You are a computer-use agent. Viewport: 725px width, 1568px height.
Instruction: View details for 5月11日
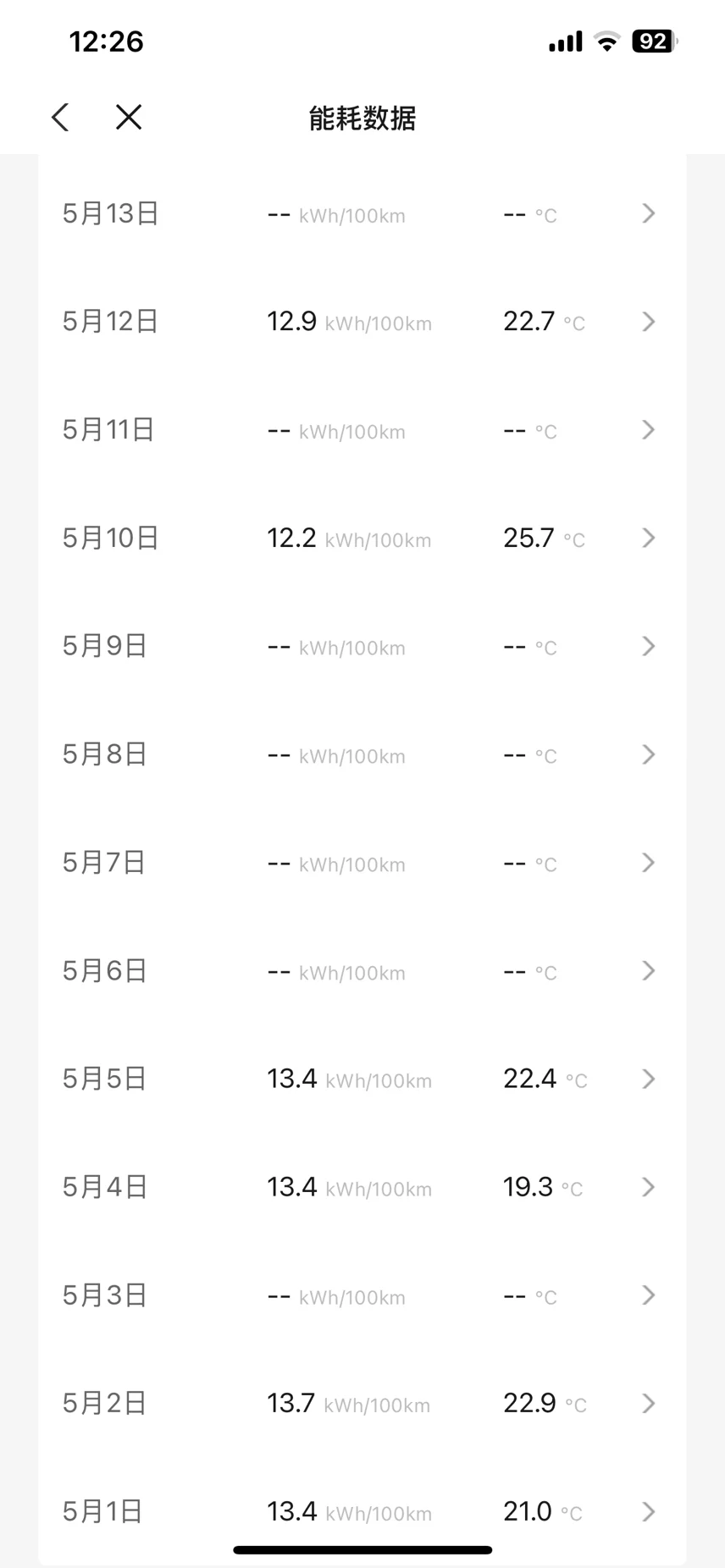pyautogui.click(x=362, y=430)
